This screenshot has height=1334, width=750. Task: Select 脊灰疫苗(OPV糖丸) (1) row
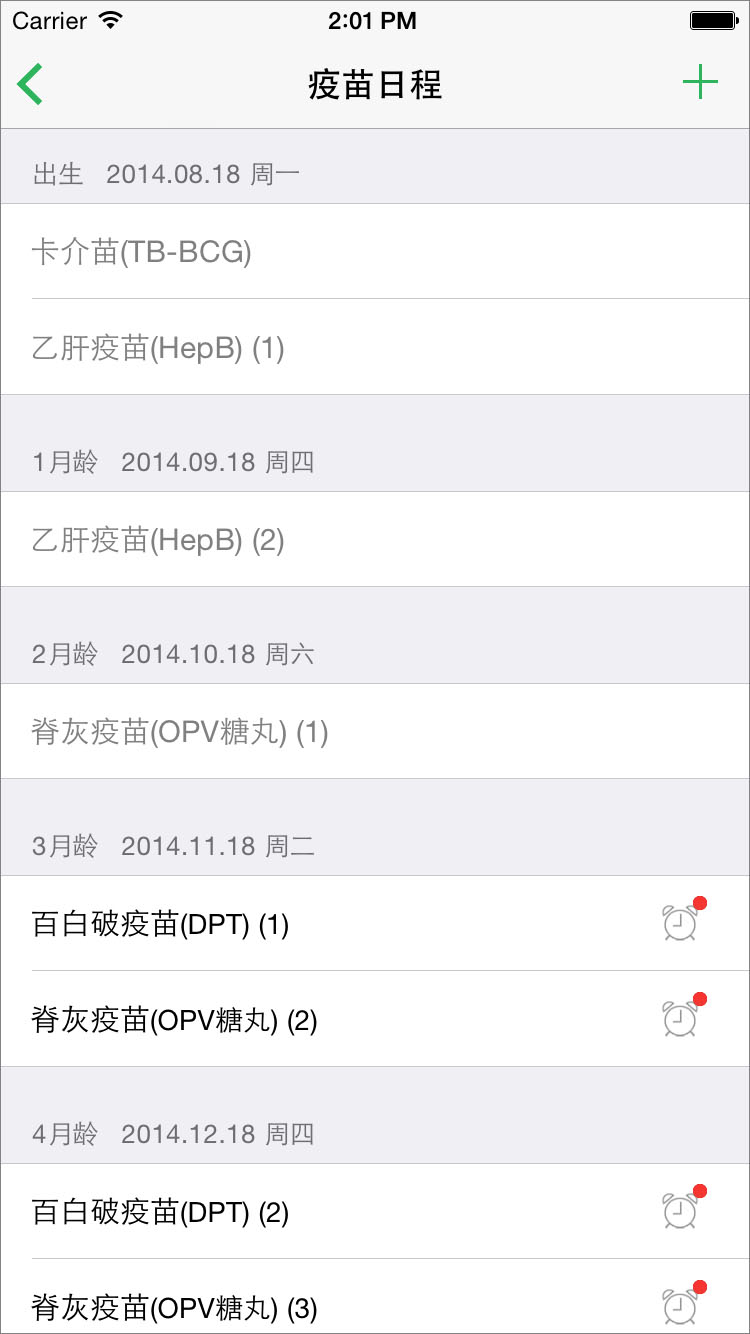(x=375, y=731)
